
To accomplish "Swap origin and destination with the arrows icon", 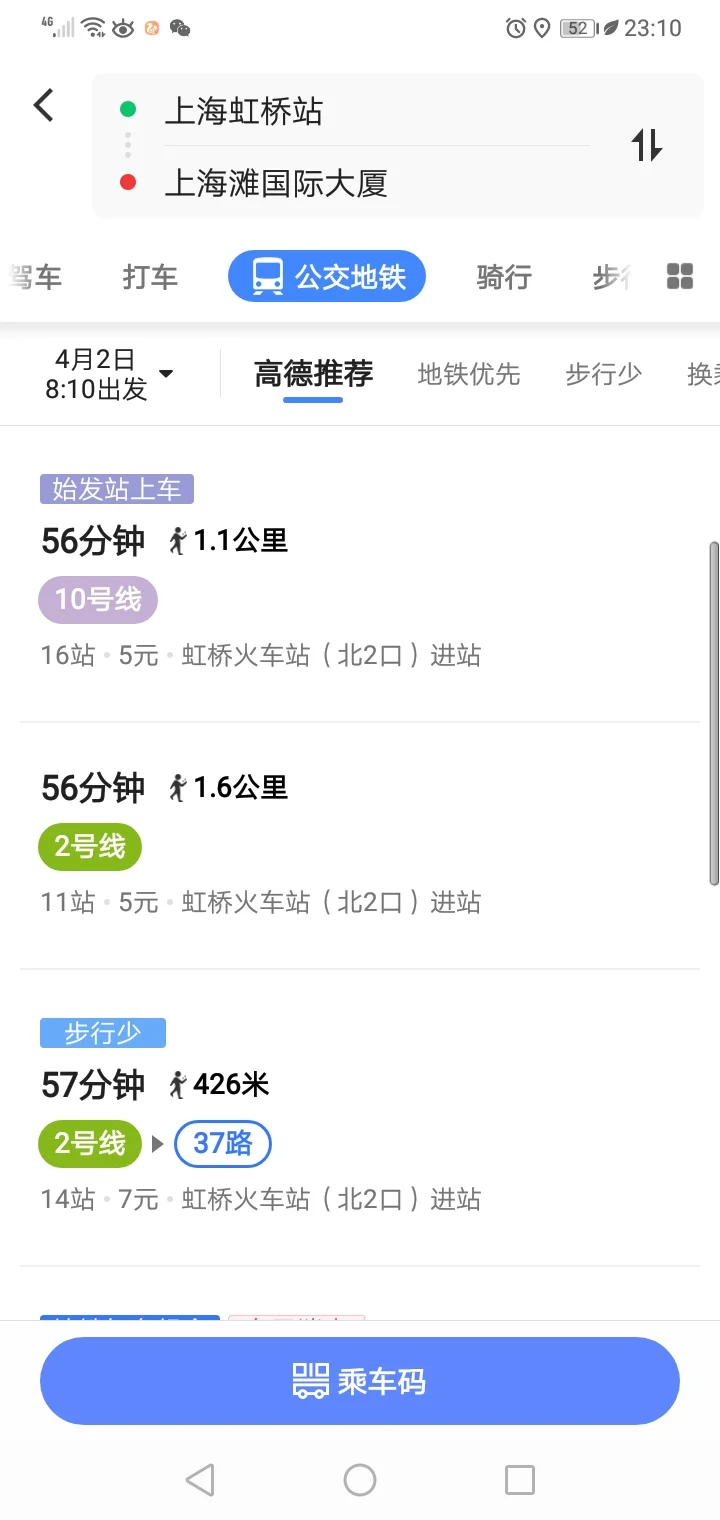I will tap(646, 146).
